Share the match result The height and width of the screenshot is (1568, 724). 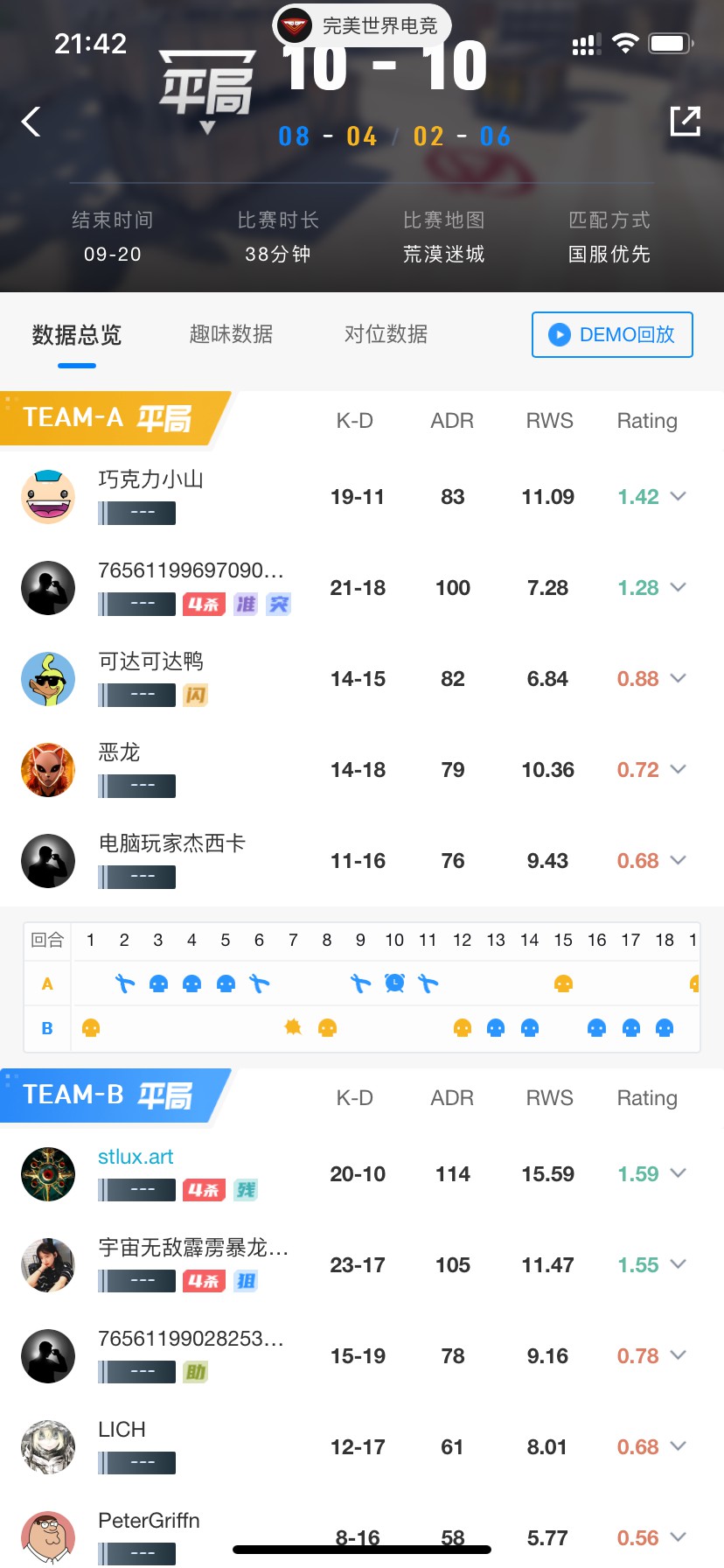[685, 122]
